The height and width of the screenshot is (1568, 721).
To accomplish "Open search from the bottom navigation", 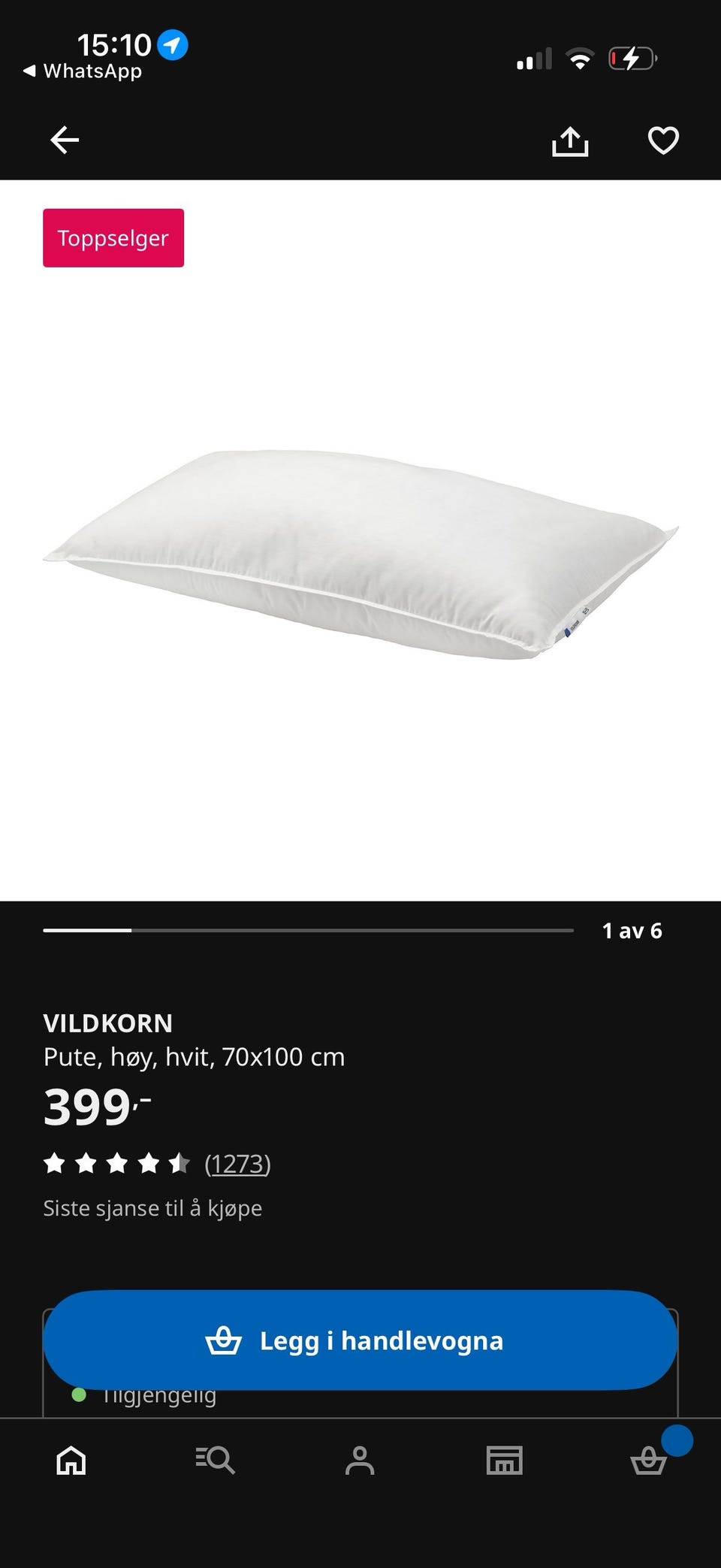I will [215, 1461].
